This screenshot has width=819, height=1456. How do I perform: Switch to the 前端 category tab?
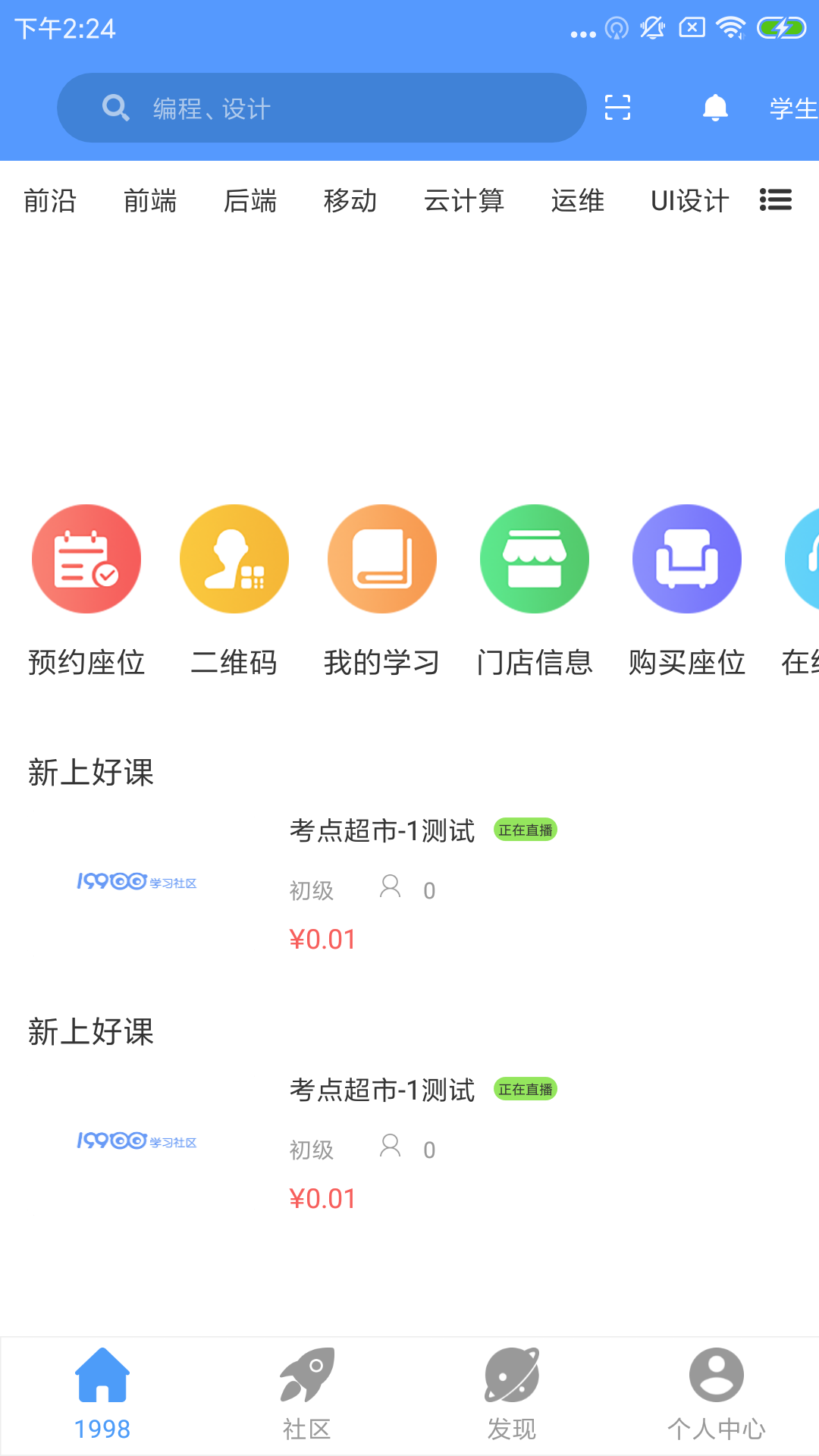tap(151, 200)
